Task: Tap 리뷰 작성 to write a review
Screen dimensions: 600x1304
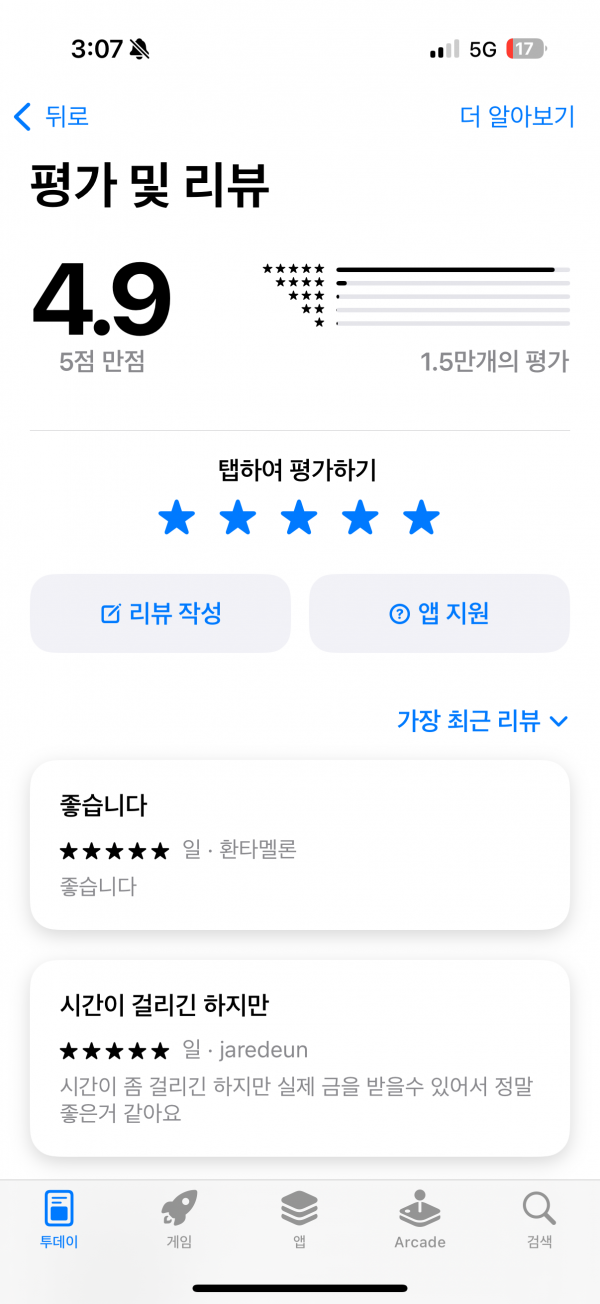Action: click(x=161, y=613)
